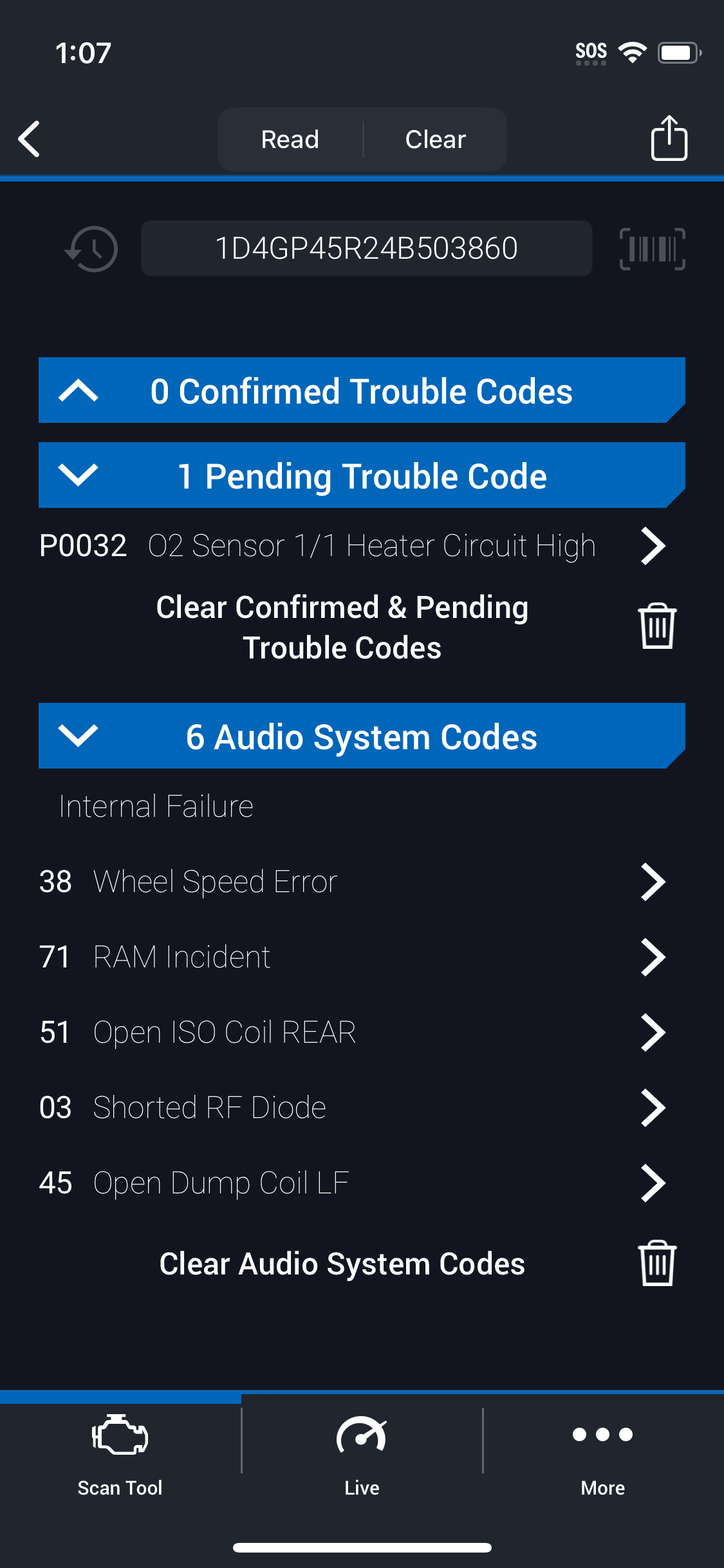
Task: Expand 0 Confirmed Trouble Codes section
Action: coord(362,391)
